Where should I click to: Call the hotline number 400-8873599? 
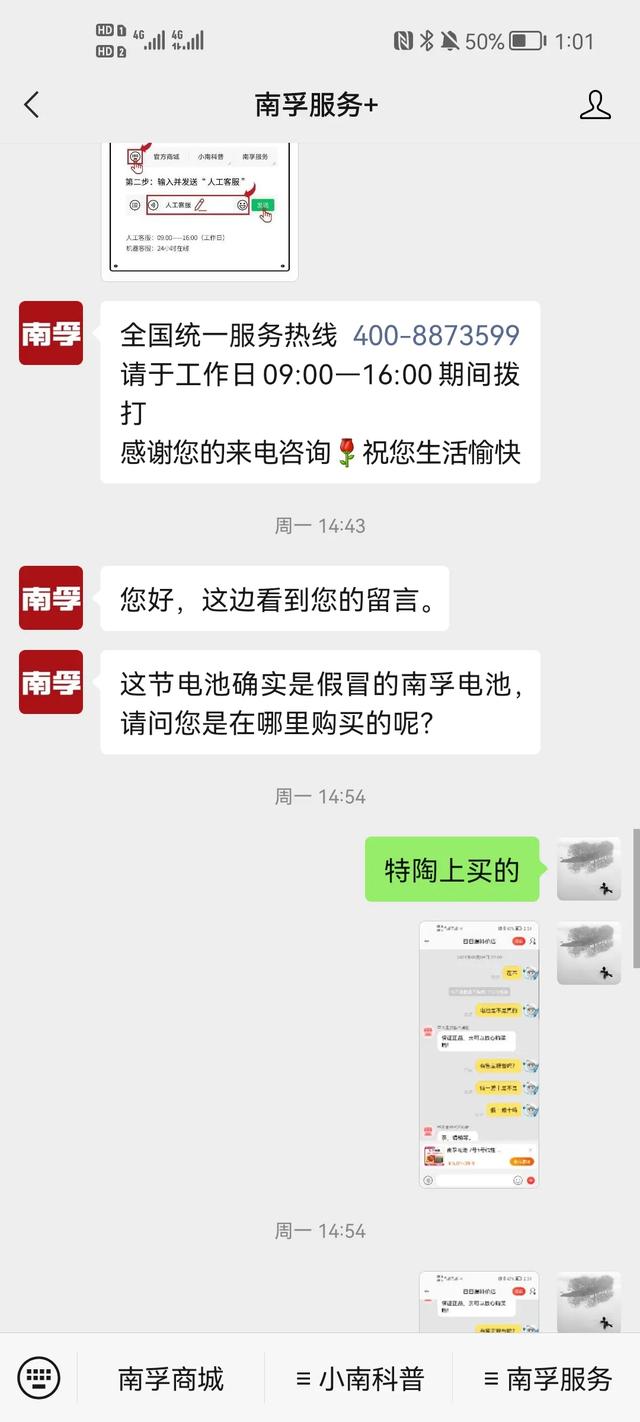click(x=436, y=335)
